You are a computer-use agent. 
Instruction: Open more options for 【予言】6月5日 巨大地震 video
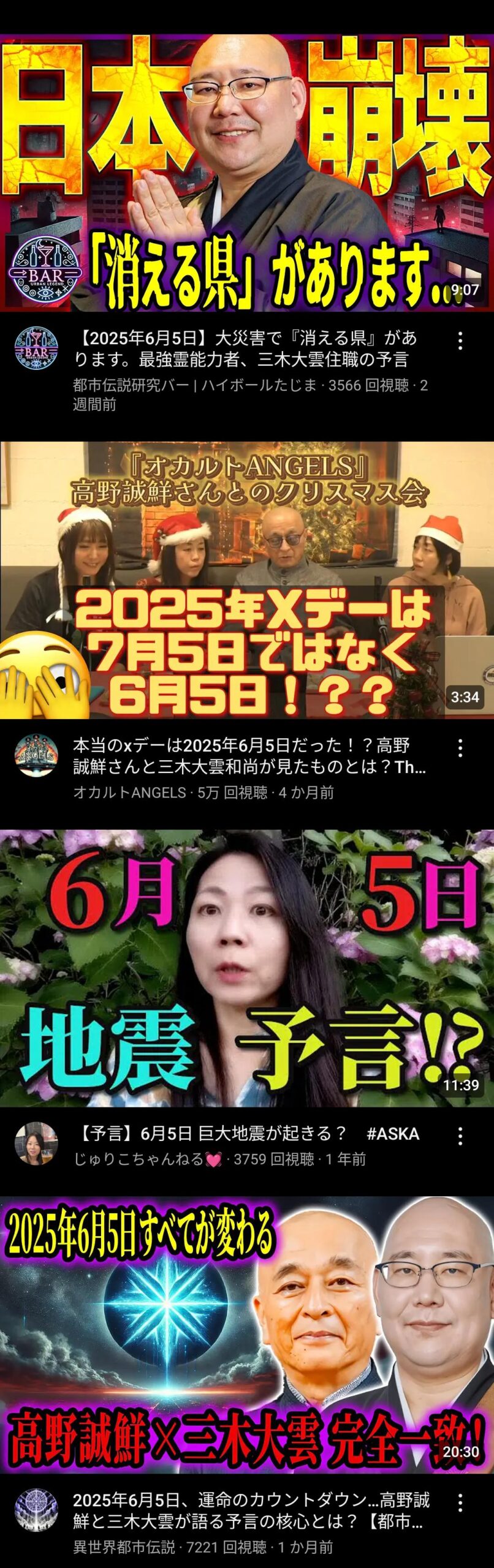click(460, 1136)
